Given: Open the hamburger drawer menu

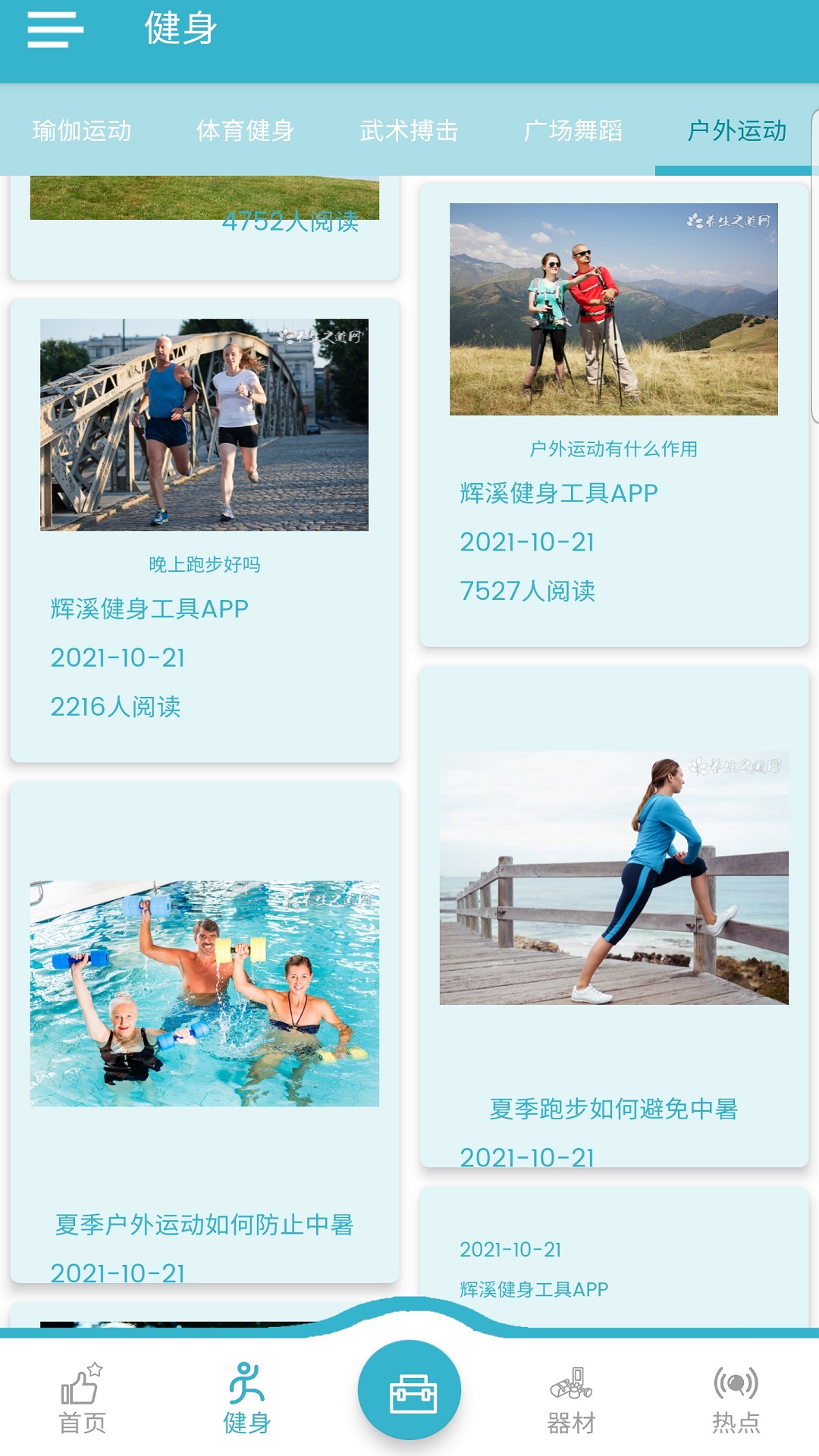Looking at the screenshot, I should [55, 30].
